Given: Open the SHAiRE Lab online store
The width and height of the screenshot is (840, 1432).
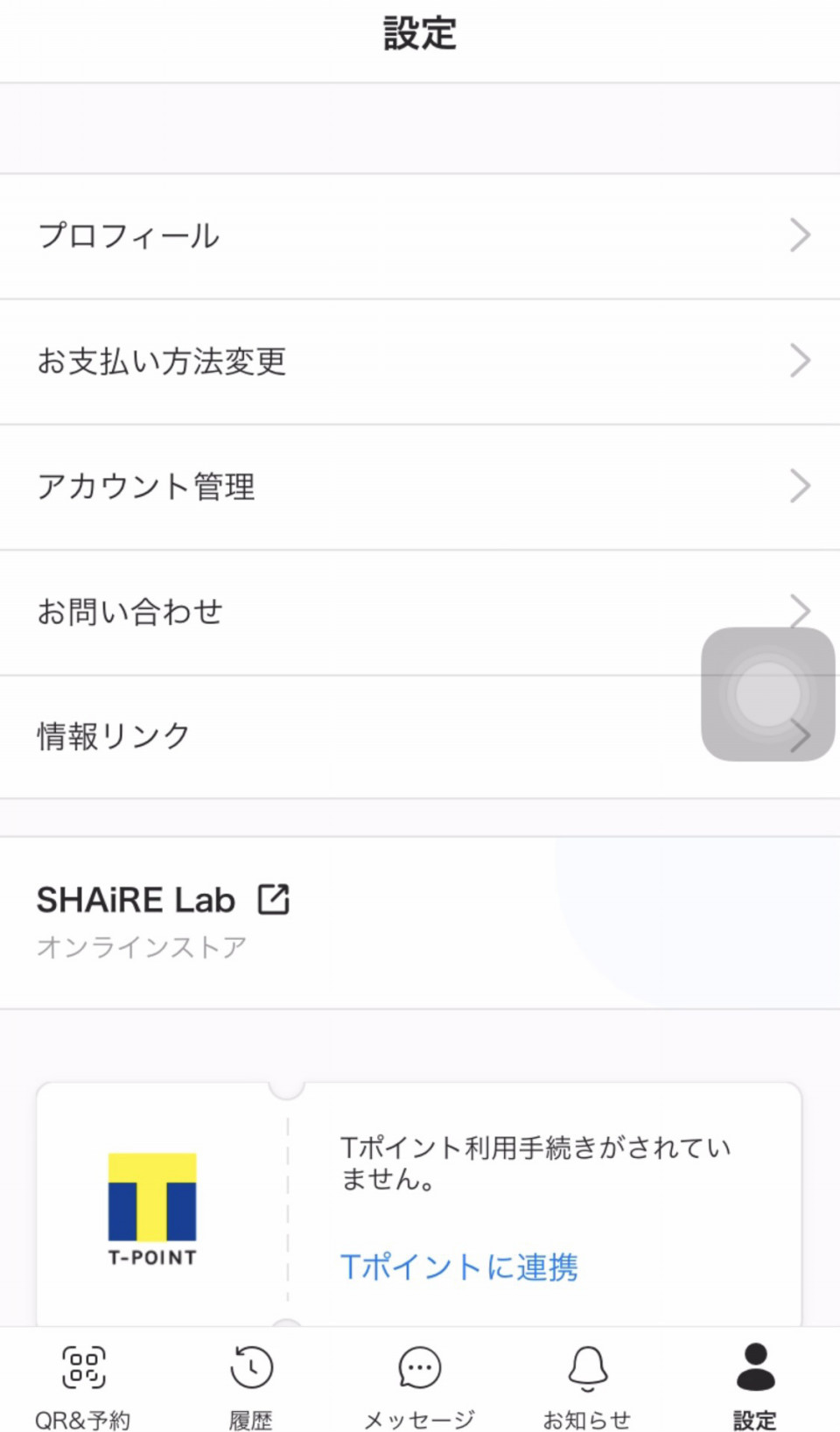Looking at the screenshot, I should 420,923.
